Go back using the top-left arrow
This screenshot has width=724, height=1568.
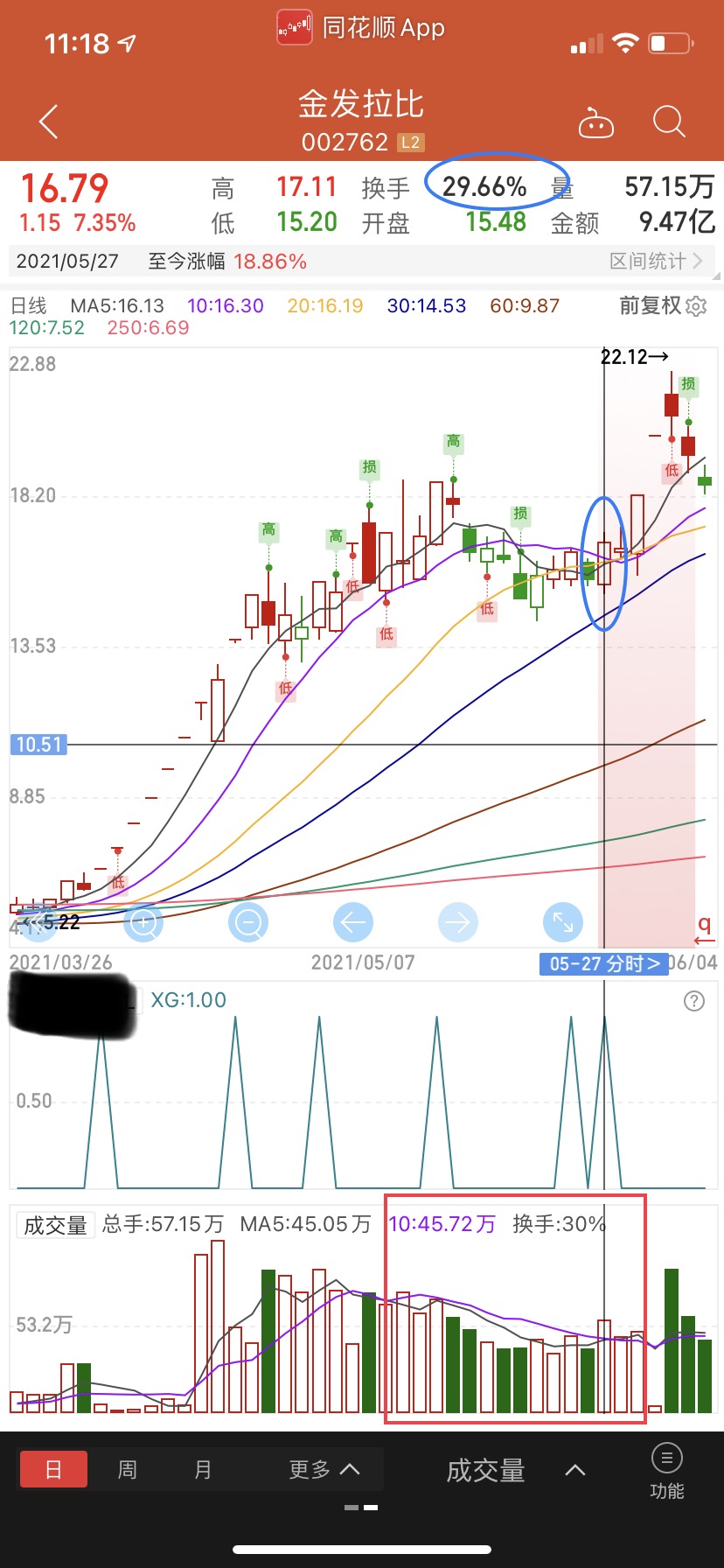tap(49, 122)
